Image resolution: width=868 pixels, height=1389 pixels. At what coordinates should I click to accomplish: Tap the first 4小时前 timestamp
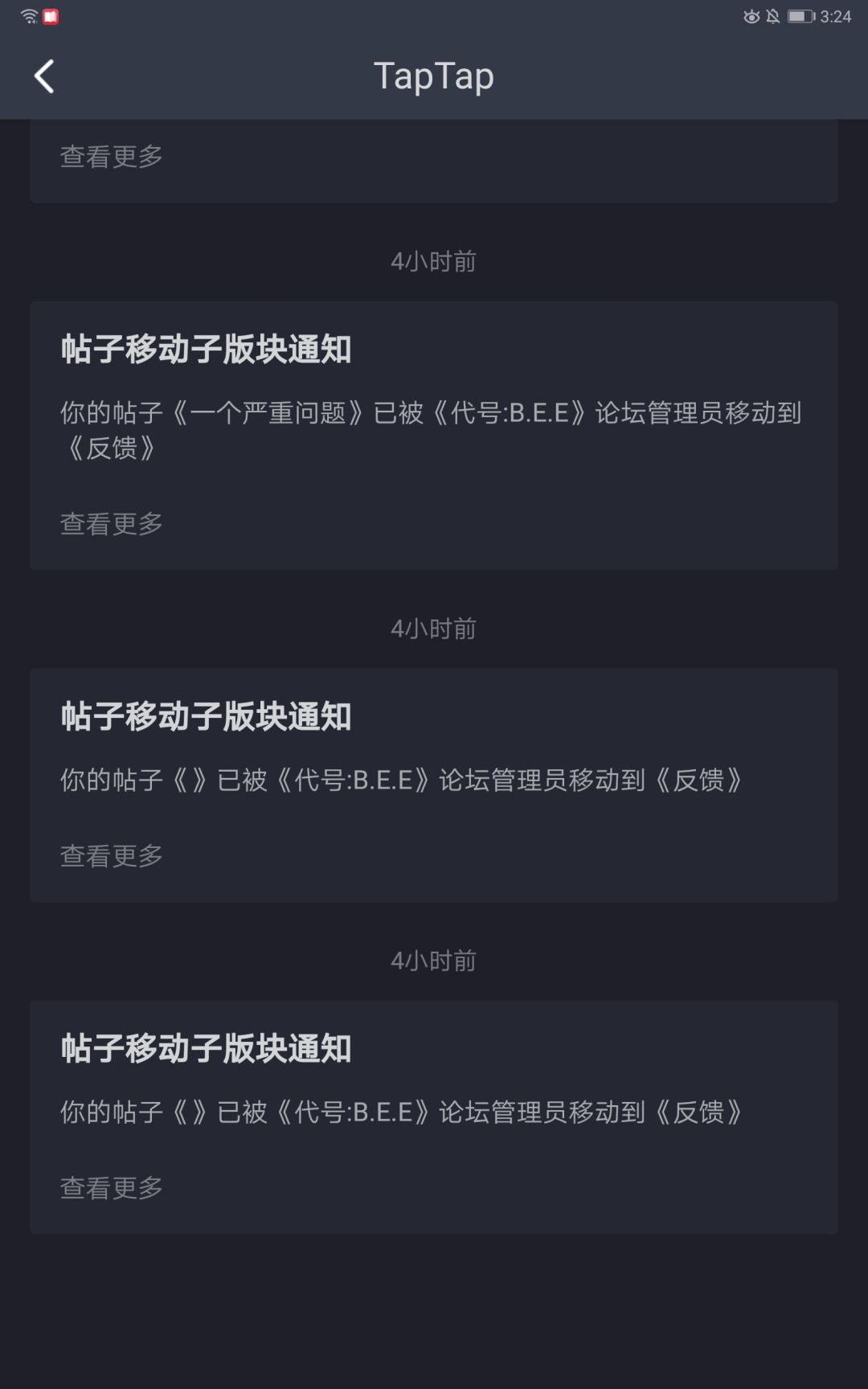click(434, 260)
